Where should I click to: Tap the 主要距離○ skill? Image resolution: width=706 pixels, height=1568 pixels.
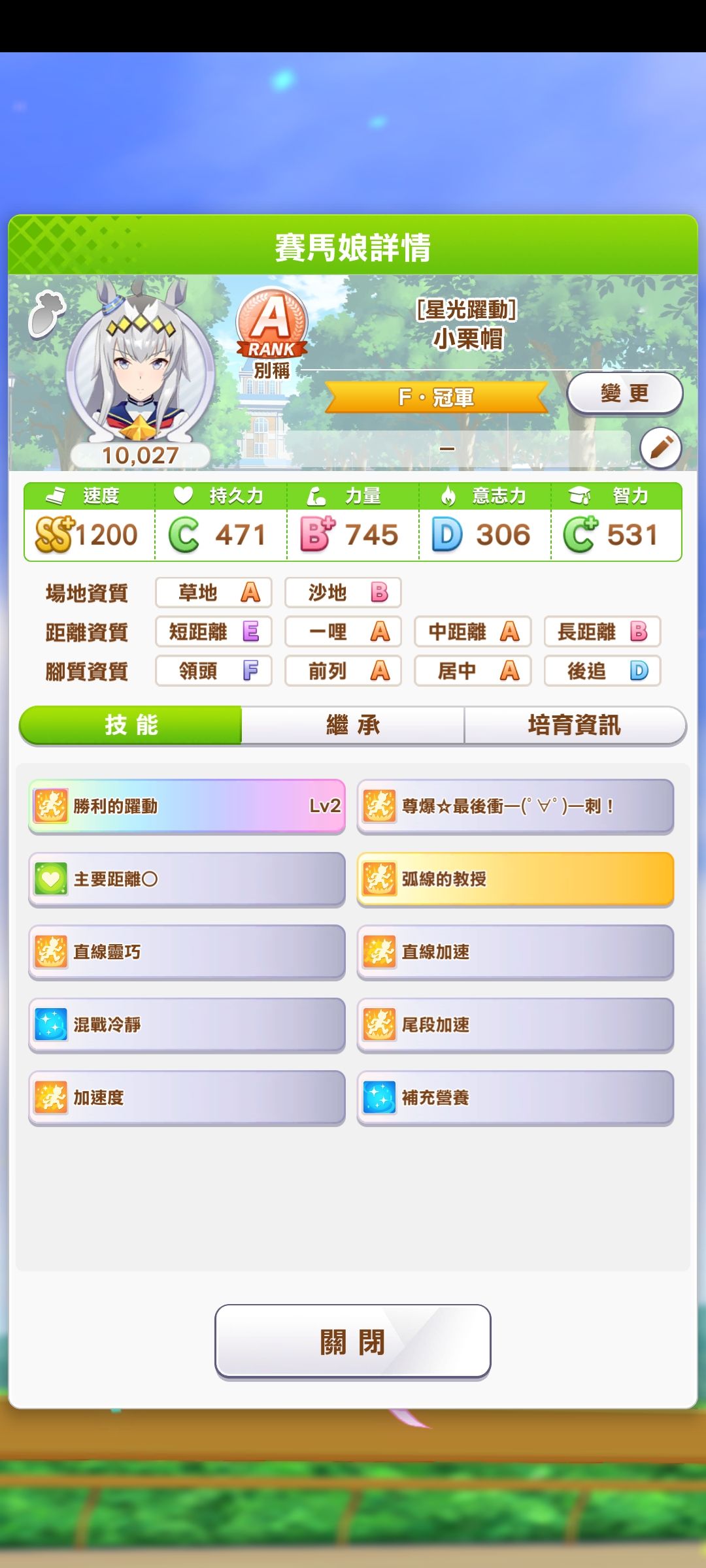[x=187, y=879]
